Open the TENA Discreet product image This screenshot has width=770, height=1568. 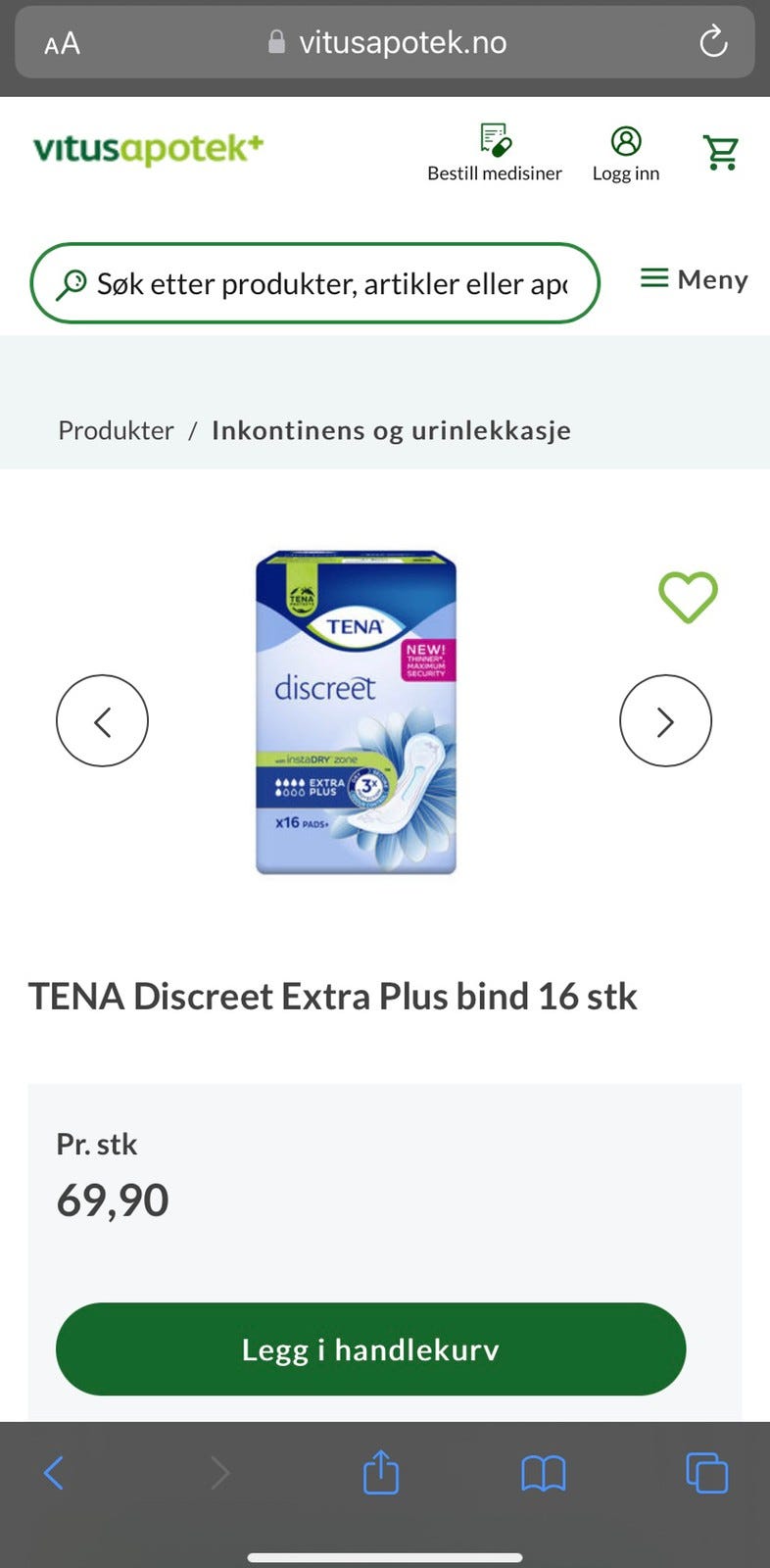pyautogui.click(x=356, y=712)
